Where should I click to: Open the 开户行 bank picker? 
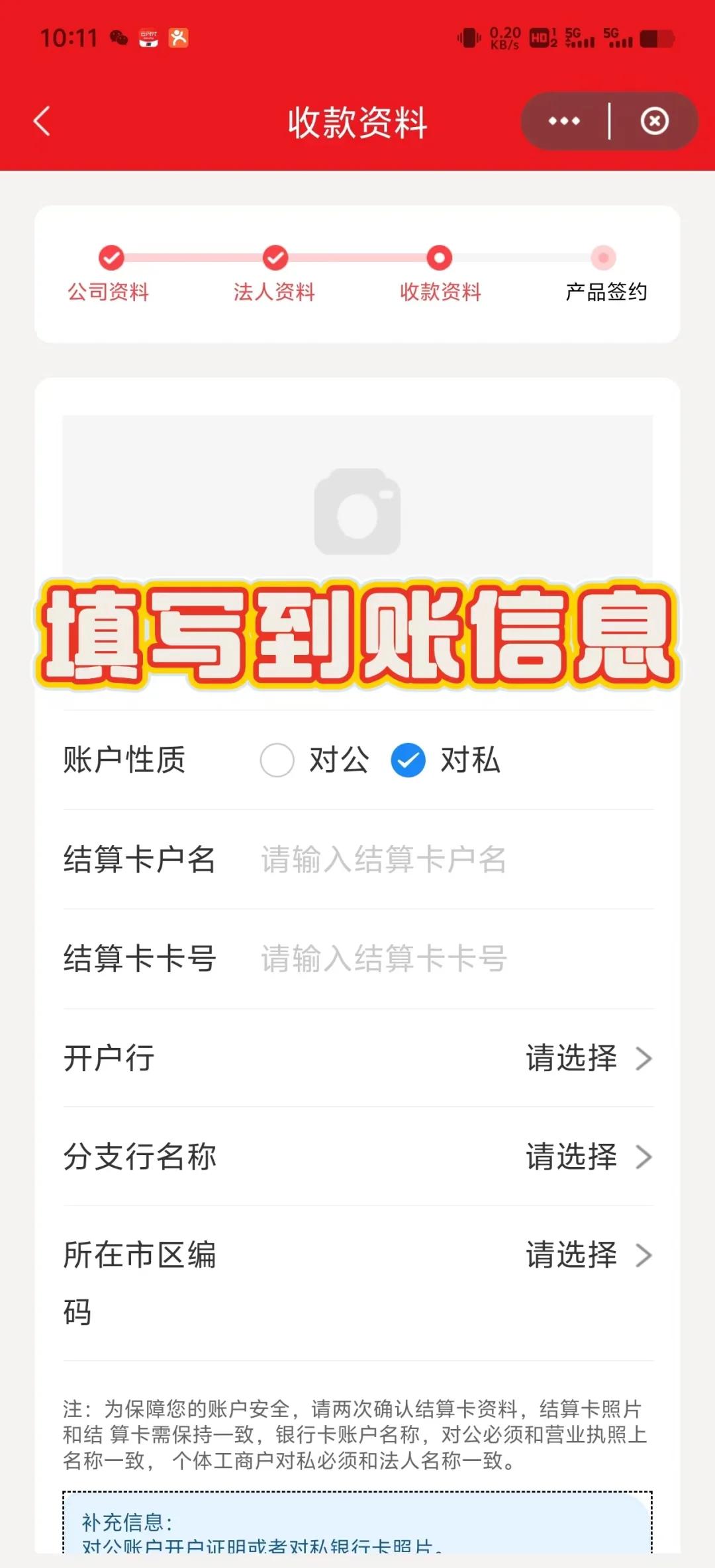358,1058
